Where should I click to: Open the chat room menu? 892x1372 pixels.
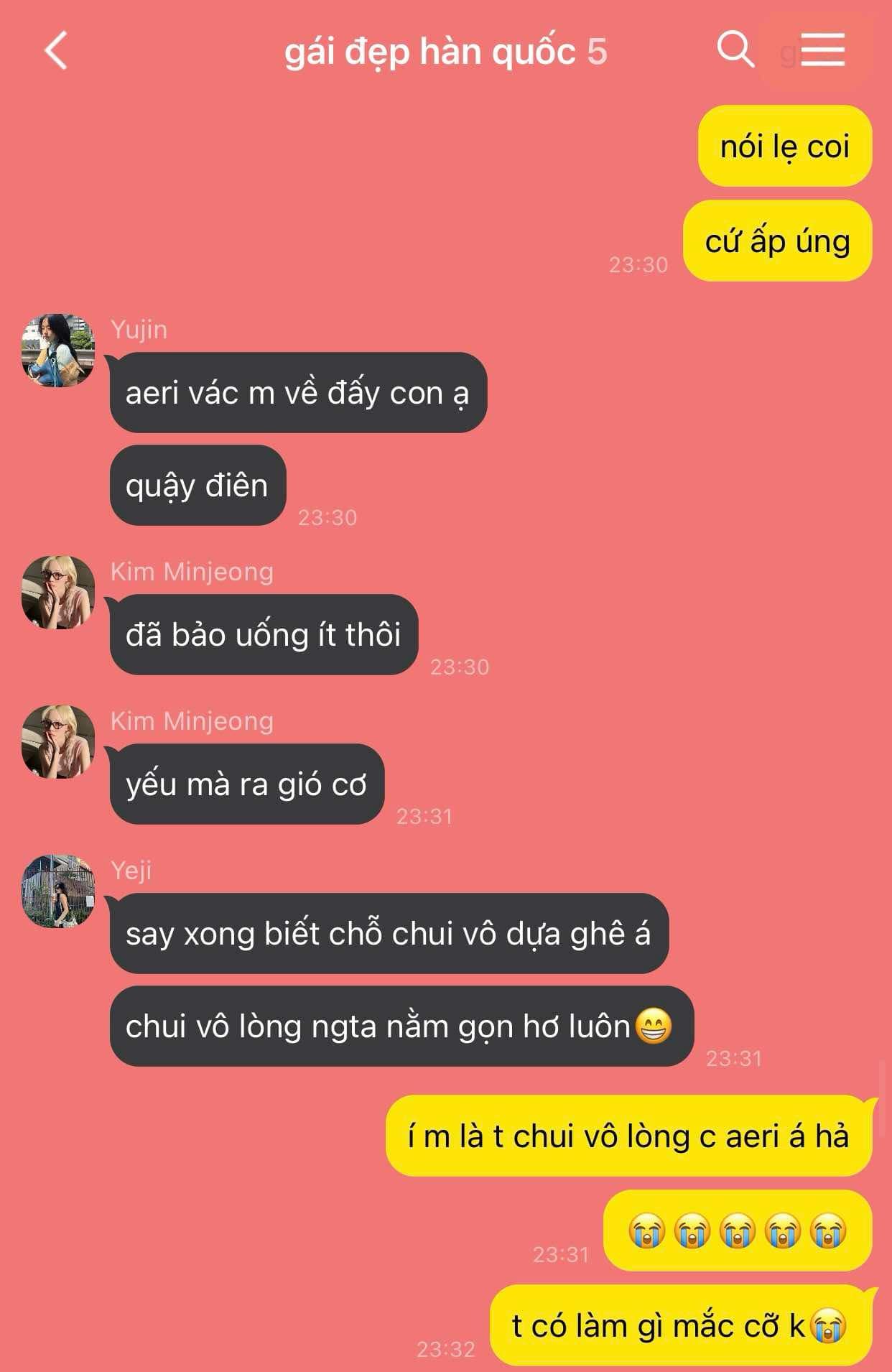[x=822, y=50]
